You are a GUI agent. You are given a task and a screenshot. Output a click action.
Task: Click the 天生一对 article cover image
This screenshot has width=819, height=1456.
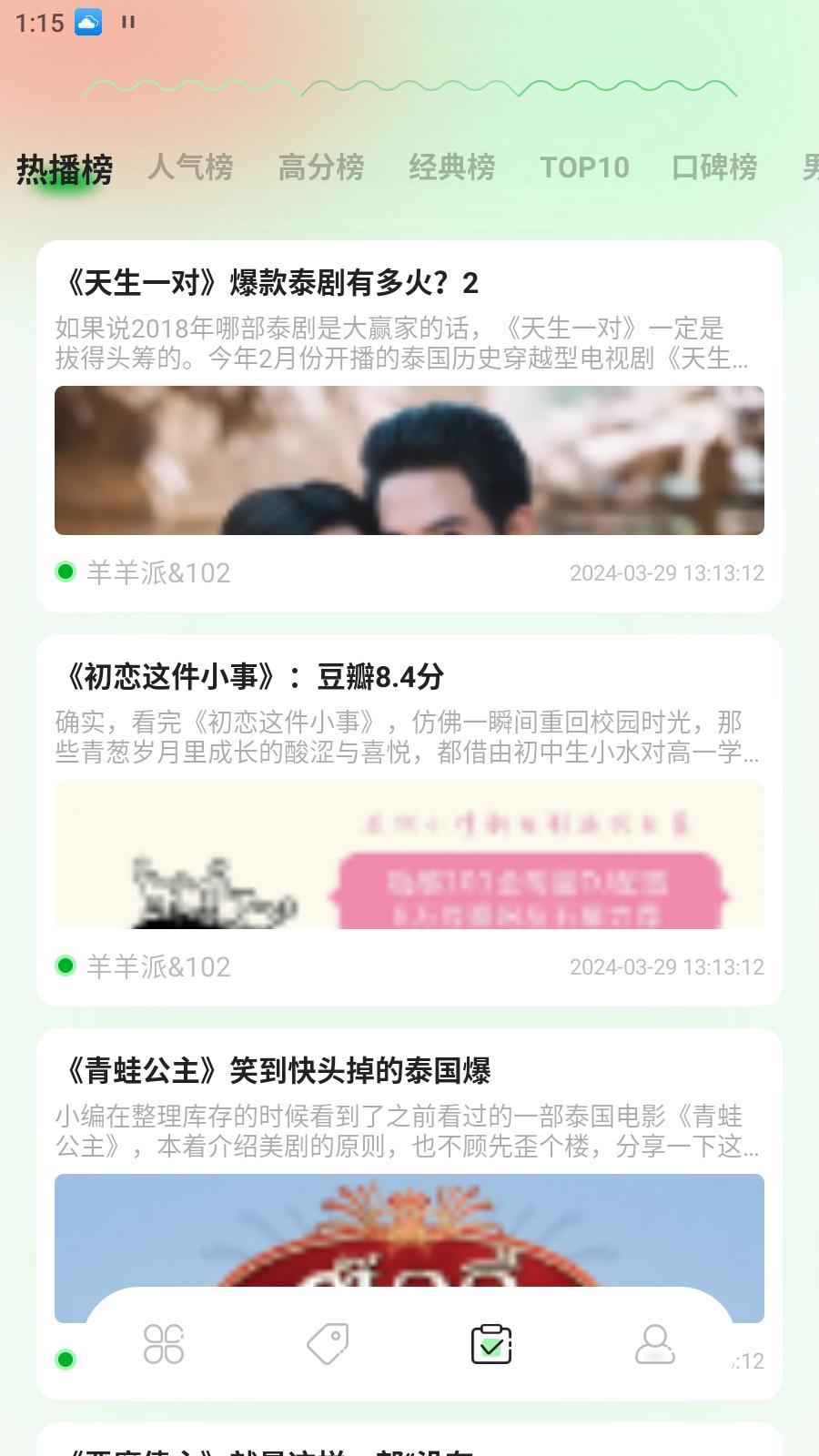(x=409, y=460)
